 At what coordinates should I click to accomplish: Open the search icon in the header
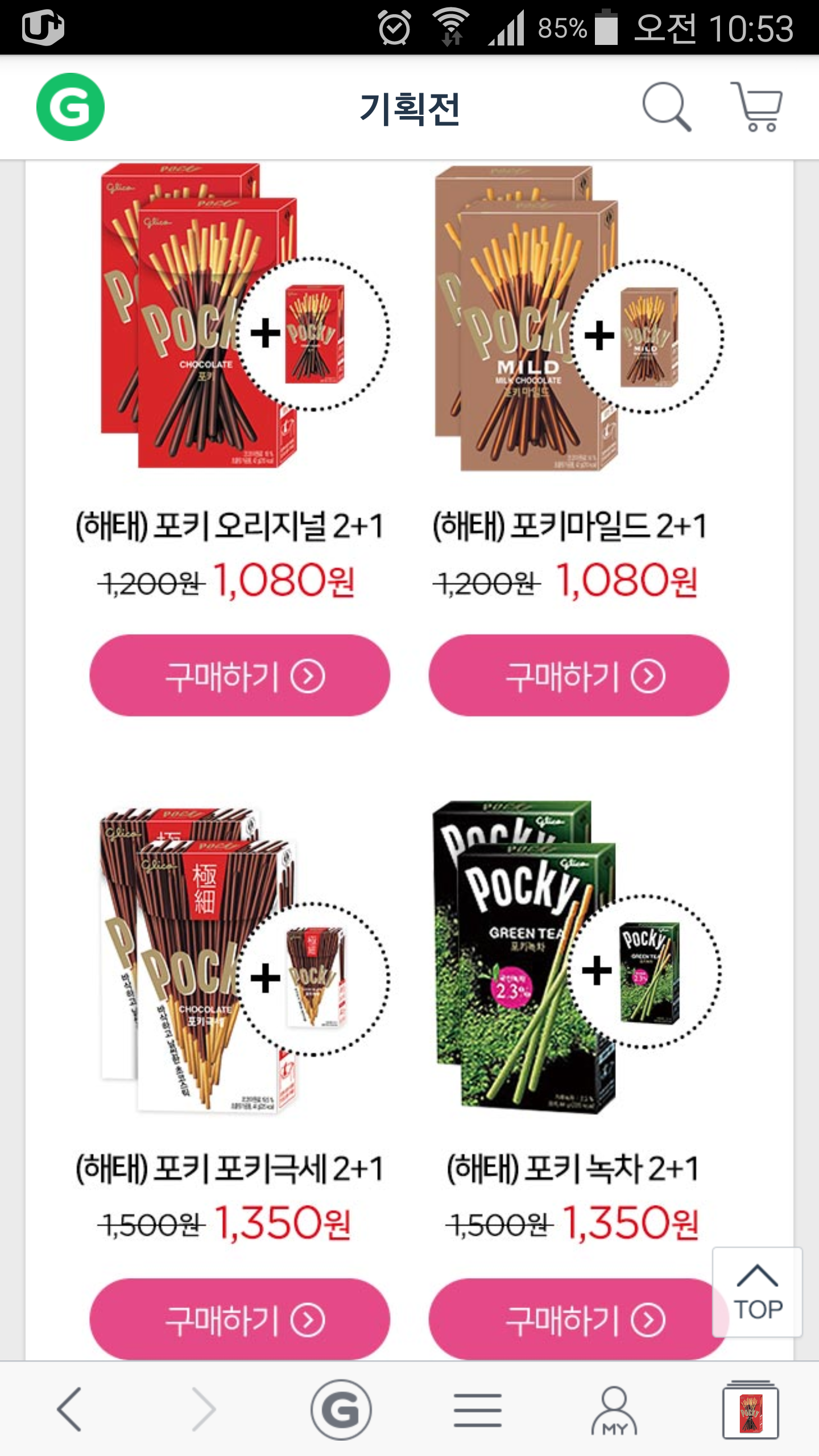point(666,107)
